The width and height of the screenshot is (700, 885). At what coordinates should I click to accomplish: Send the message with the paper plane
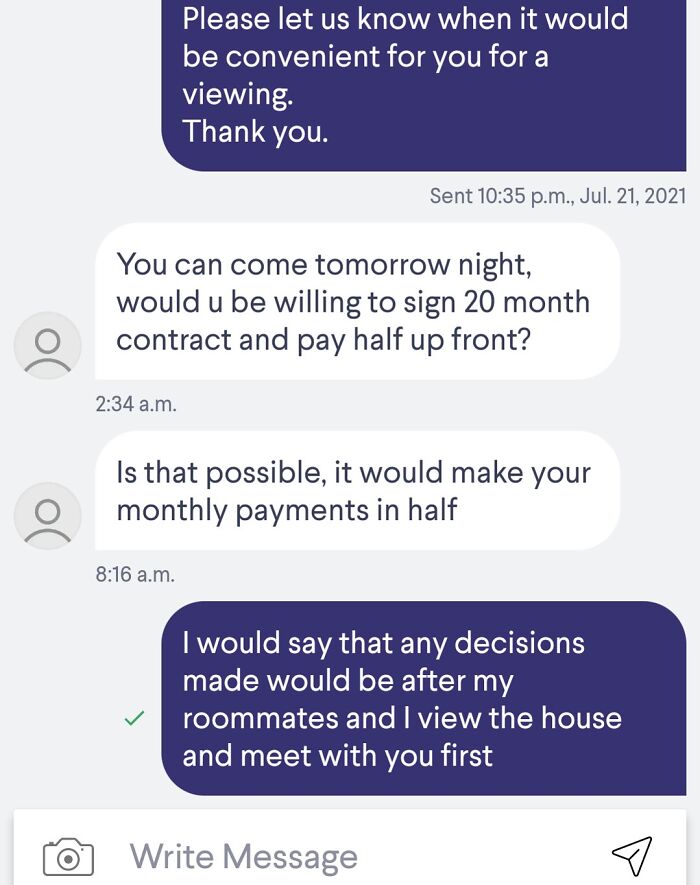coord(631,855)
